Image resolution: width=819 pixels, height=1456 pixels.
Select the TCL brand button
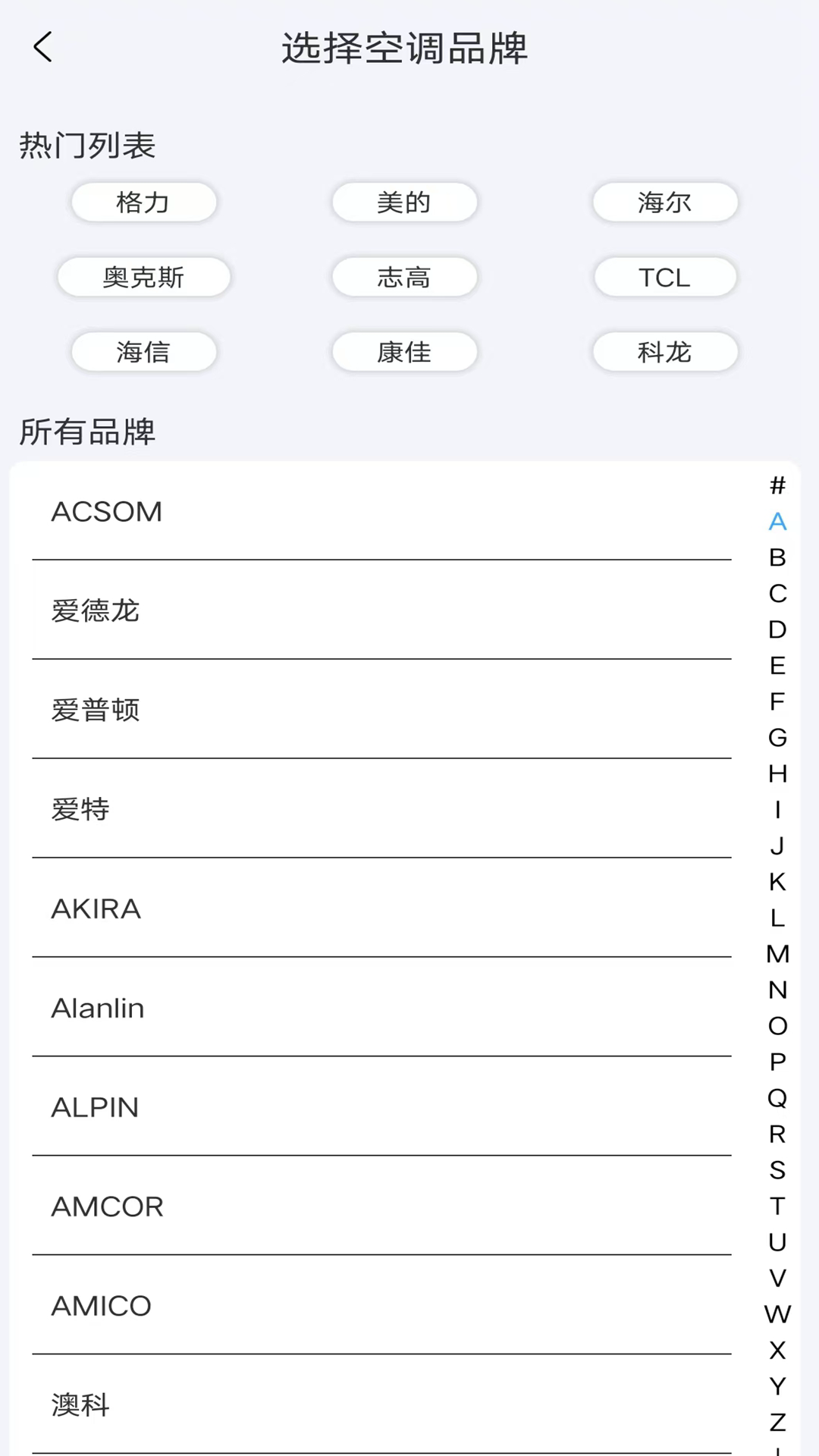click(664, 277)
